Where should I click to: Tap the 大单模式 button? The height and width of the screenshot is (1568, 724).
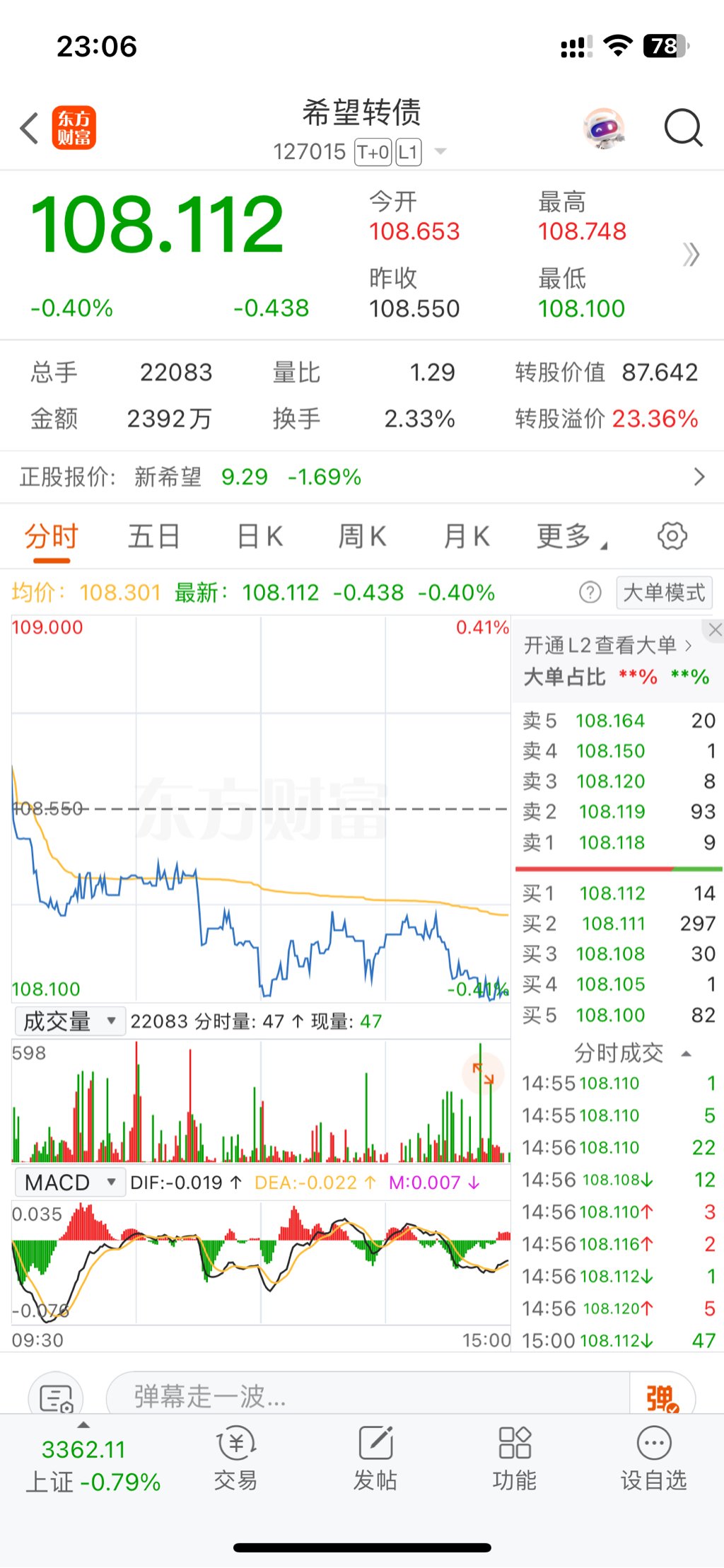664,593
